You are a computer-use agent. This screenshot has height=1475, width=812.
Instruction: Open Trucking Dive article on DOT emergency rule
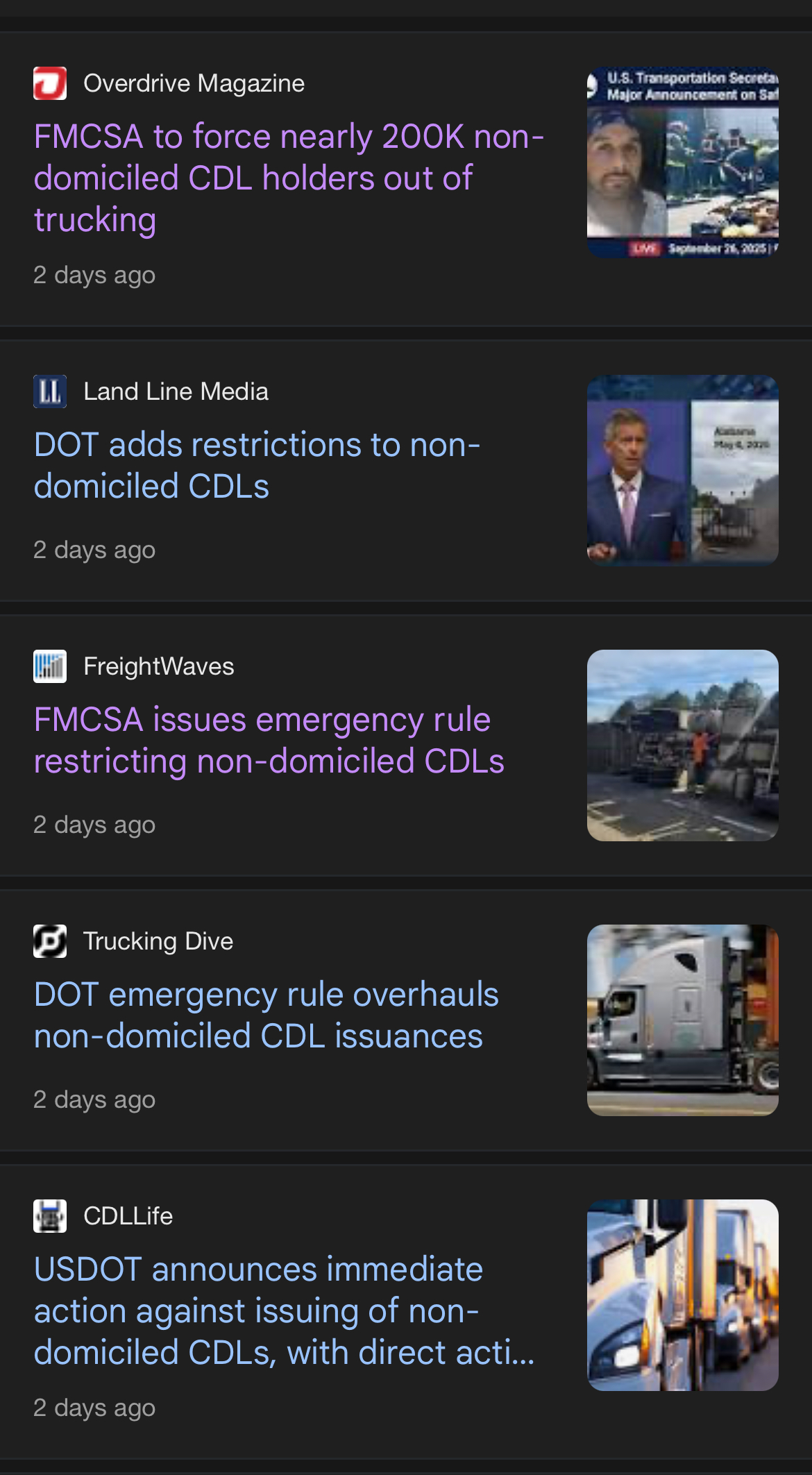pos(266,1015)
